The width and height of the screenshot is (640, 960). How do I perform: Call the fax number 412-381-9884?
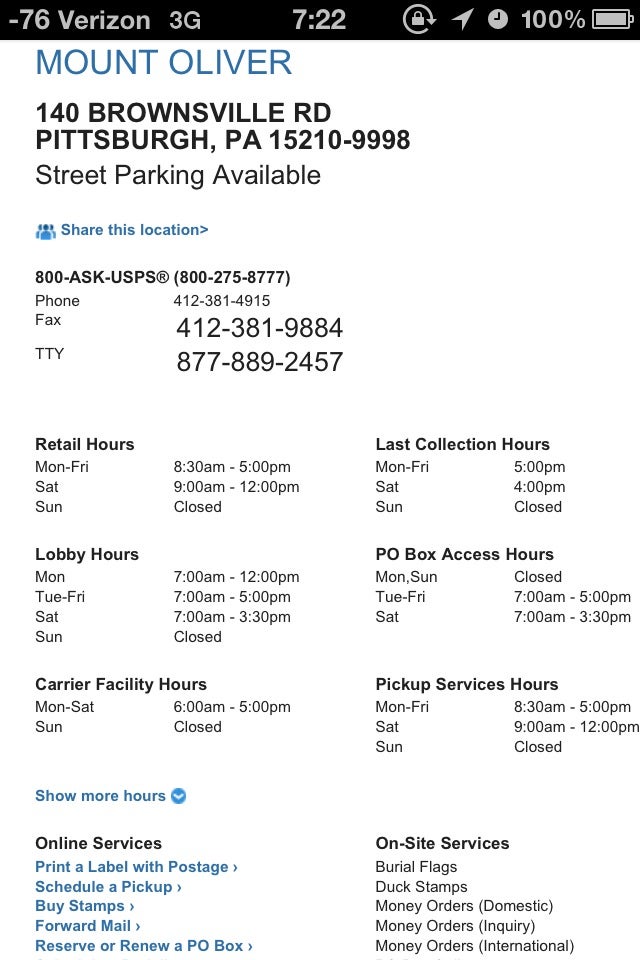pos(259,328)
